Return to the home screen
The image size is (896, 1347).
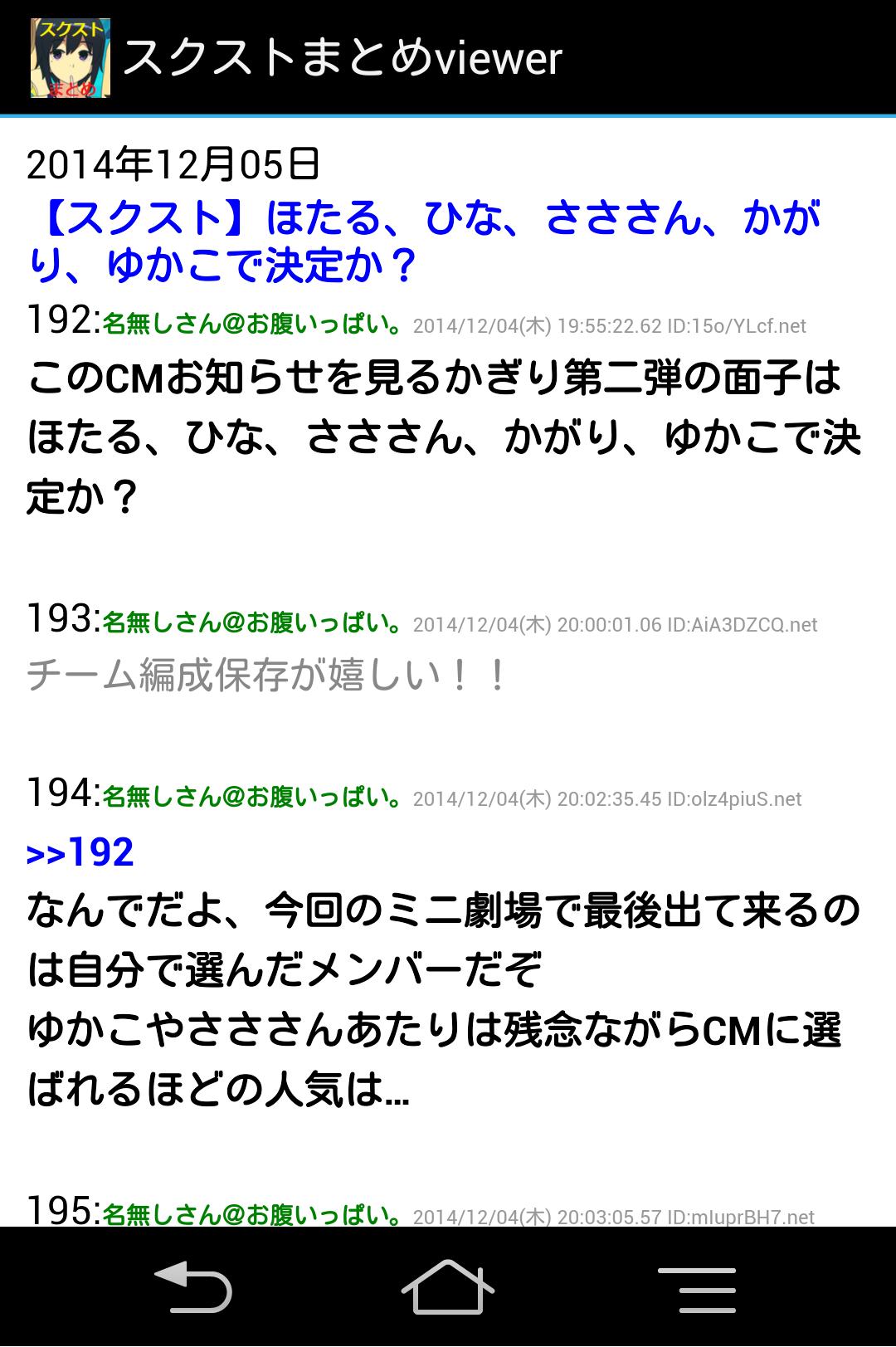click(448, 1287)
